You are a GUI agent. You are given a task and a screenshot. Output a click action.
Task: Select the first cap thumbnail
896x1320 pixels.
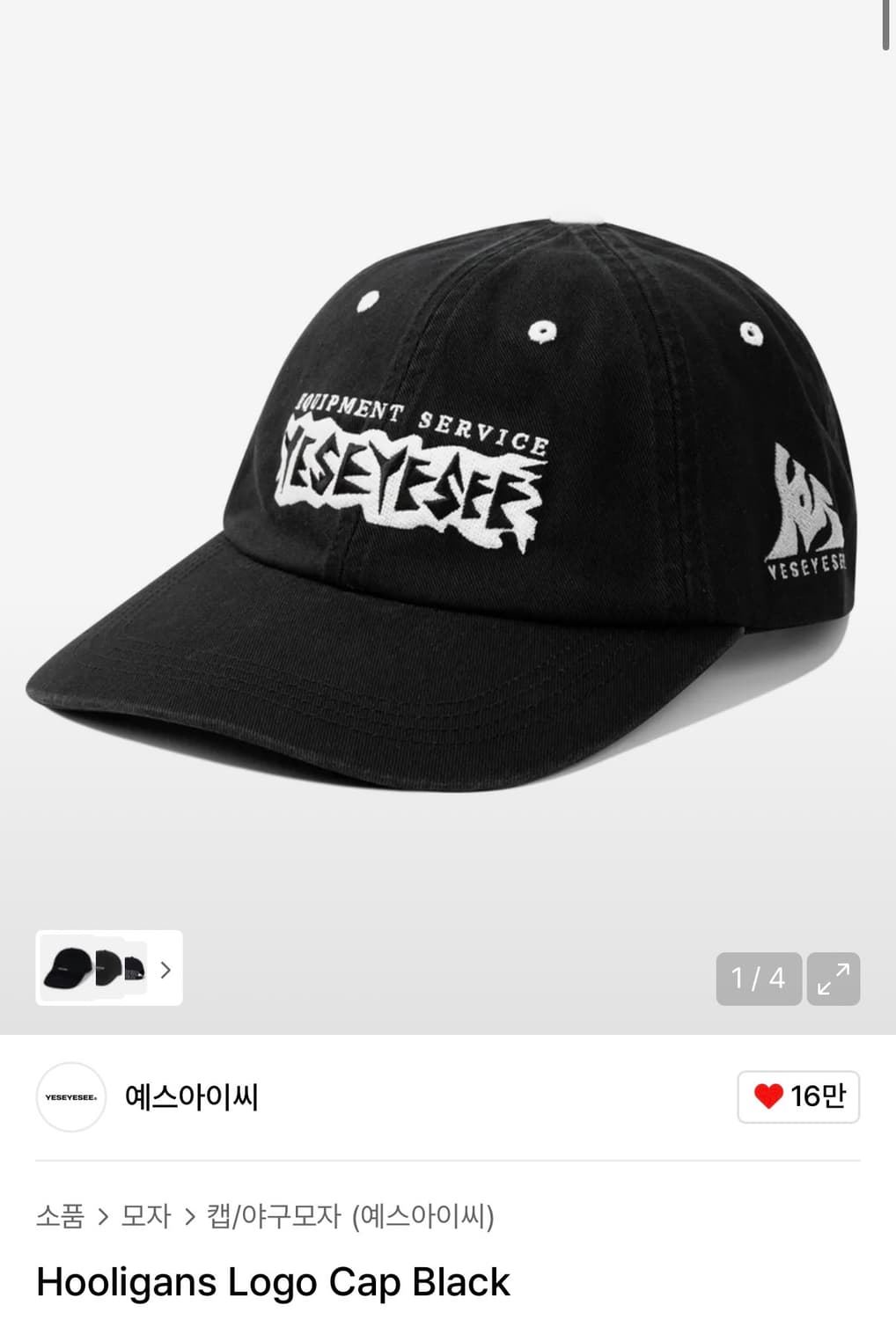[x=69, y=970]
